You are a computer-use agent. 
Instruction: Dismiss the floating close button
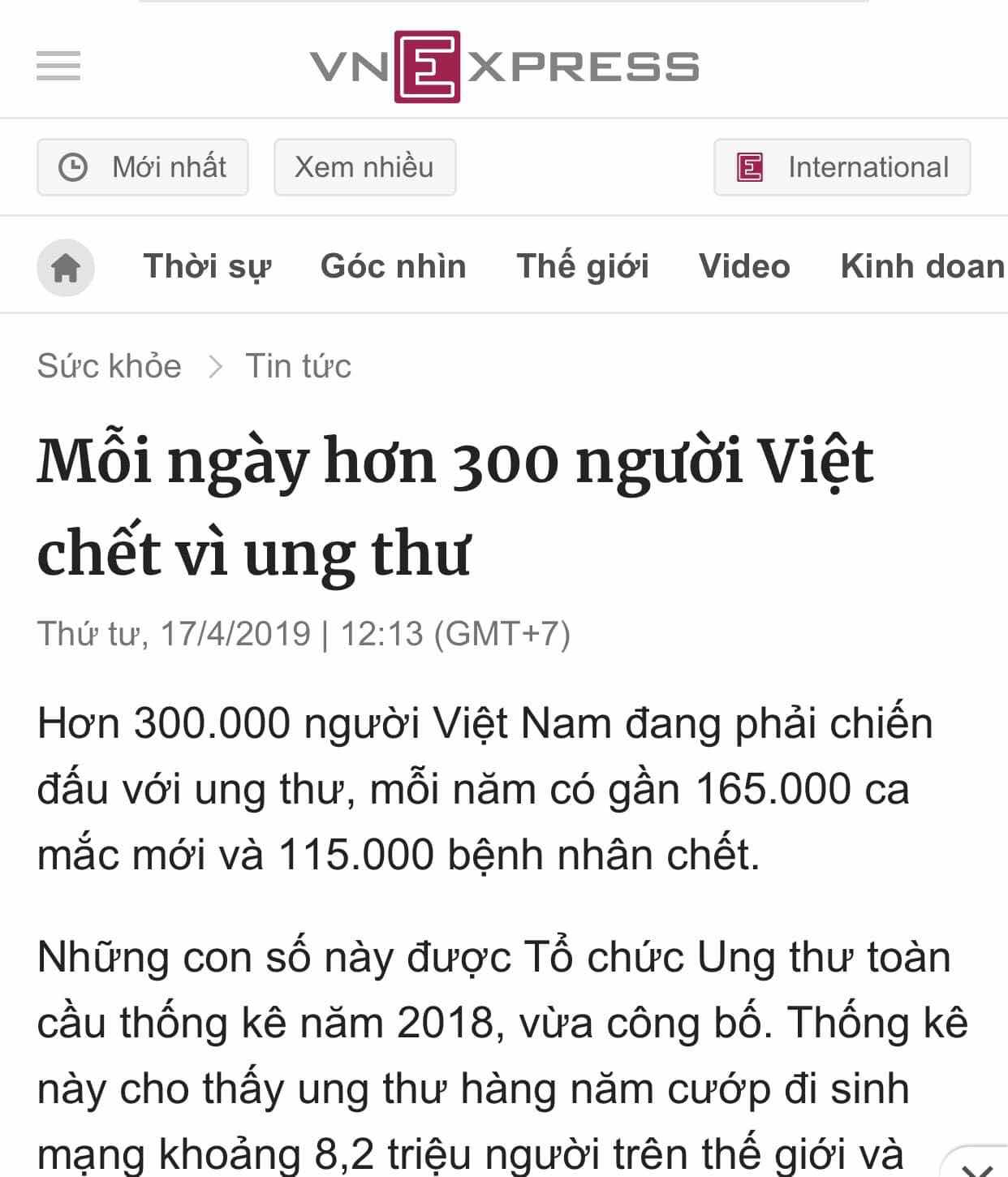pos(977,1167)
